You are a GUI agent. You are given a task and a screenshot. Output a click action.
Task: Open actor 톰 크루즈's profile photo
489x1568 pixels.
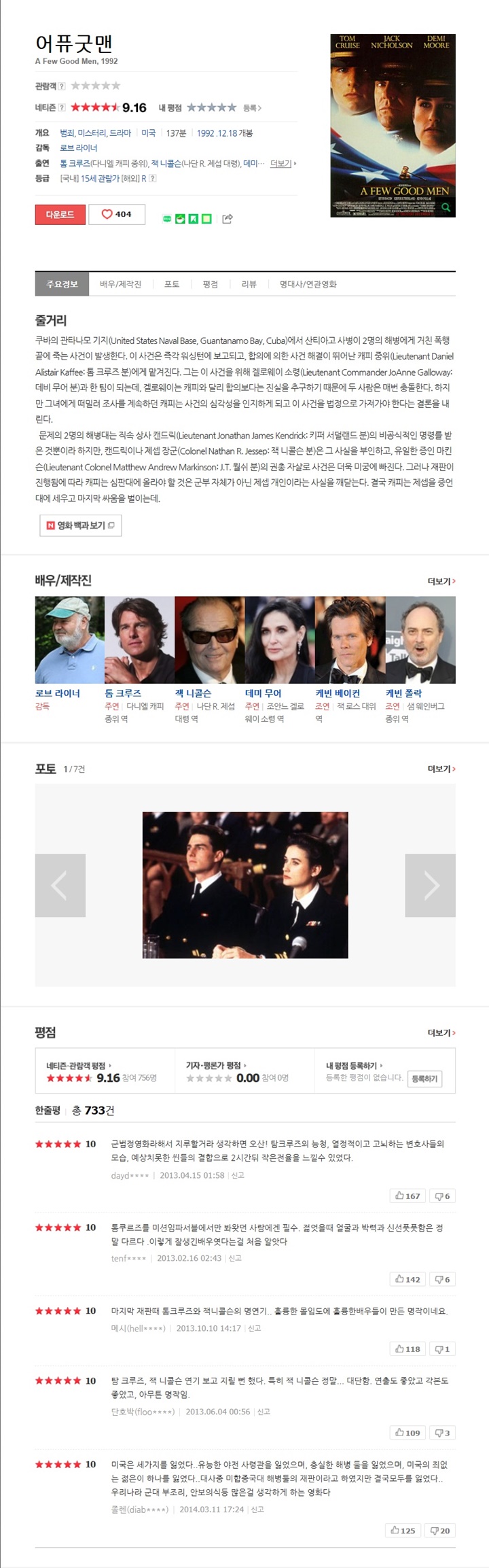[x=139, y=640]
